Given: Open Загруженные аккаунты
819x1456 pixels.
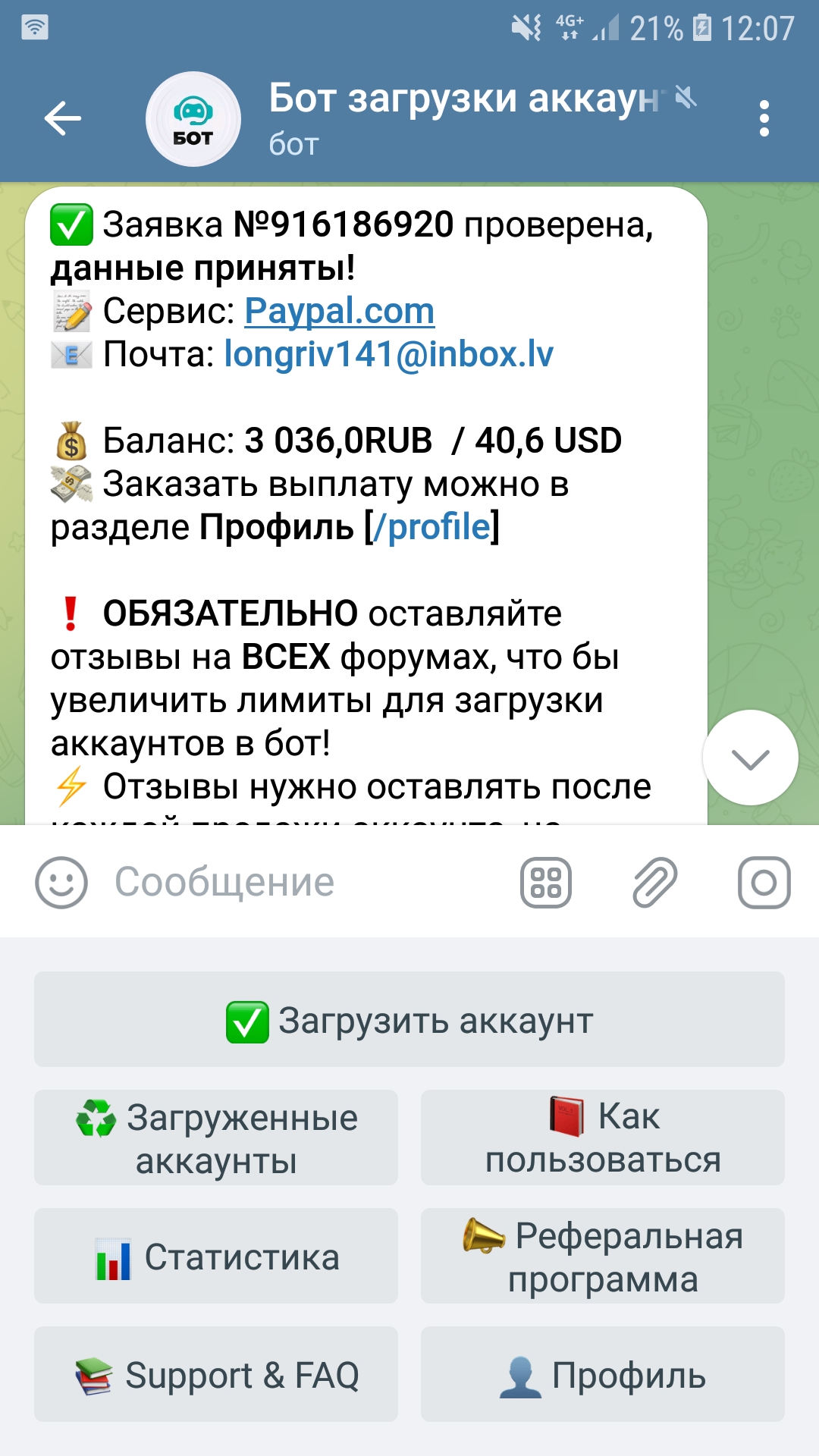Looking at the screenshot, I should pyautogui.click(x=216, y=1138).
